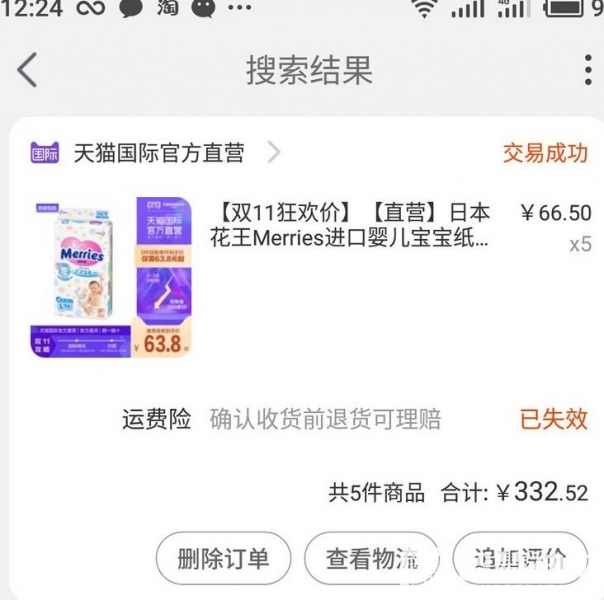Tap 追加评价 to add a review
This screenshot has height=600, width=604.
519,559
